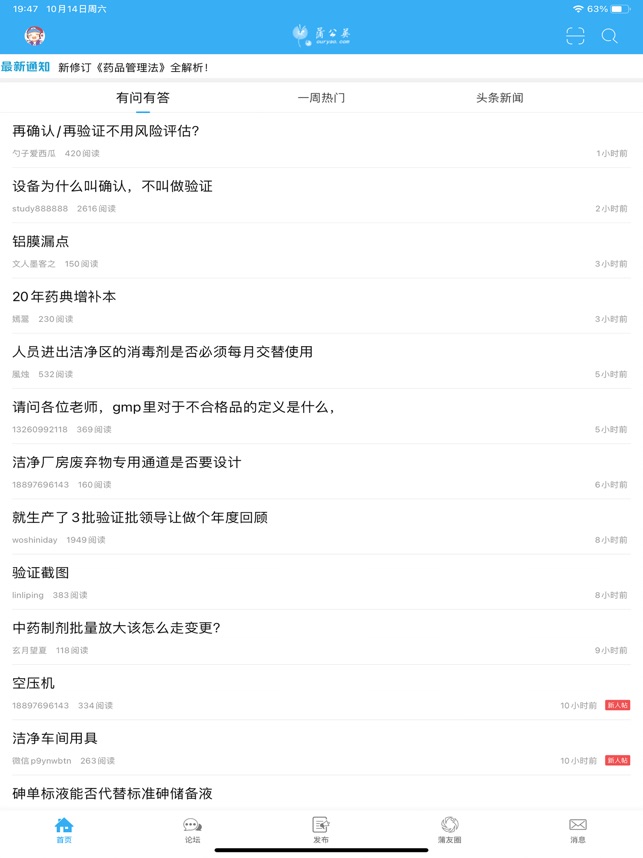
Task: Open the profile avatar
Action: [35, 36]
